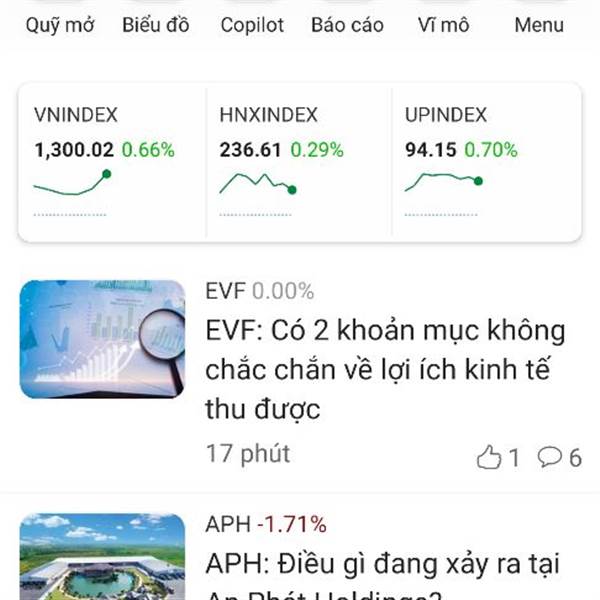Open EVF article thumbnail image
Screen dimensions: 600x600
pyautogui.click(x=102, y=340)
